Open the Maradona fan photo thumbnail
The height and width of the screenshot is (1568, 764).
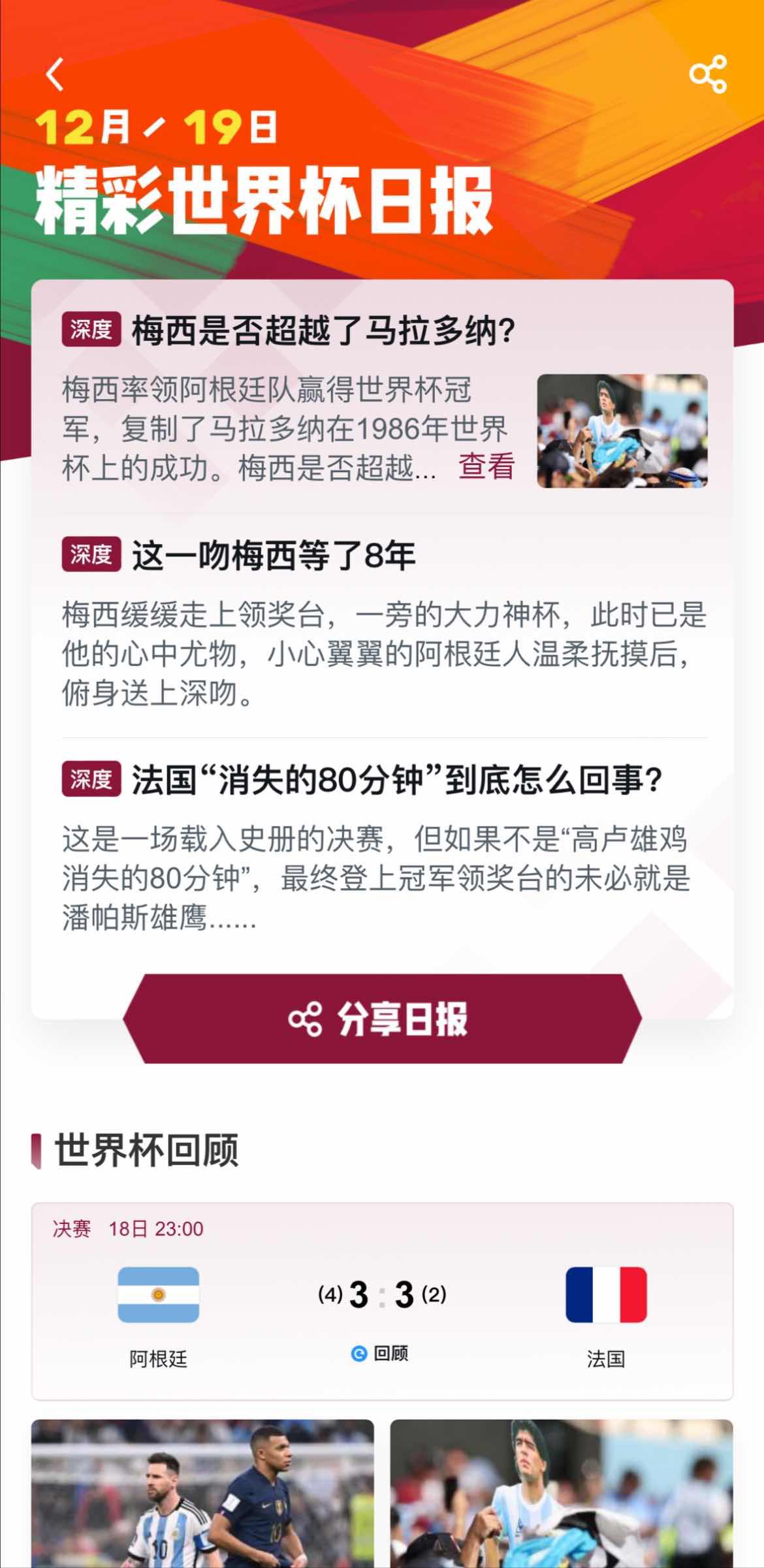coord(622,431)
